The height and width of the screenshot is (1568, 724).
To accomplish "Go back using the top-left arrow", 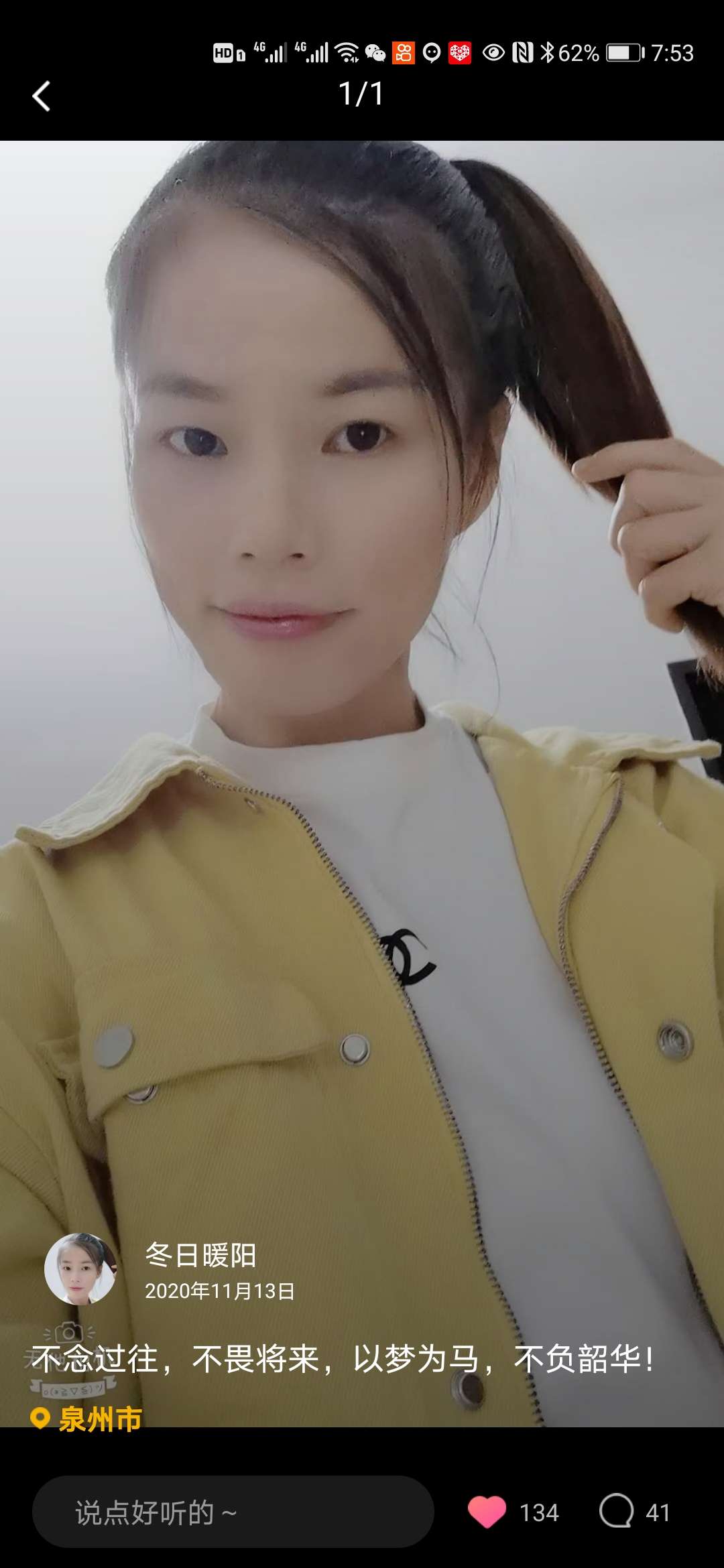I will 42,96.
